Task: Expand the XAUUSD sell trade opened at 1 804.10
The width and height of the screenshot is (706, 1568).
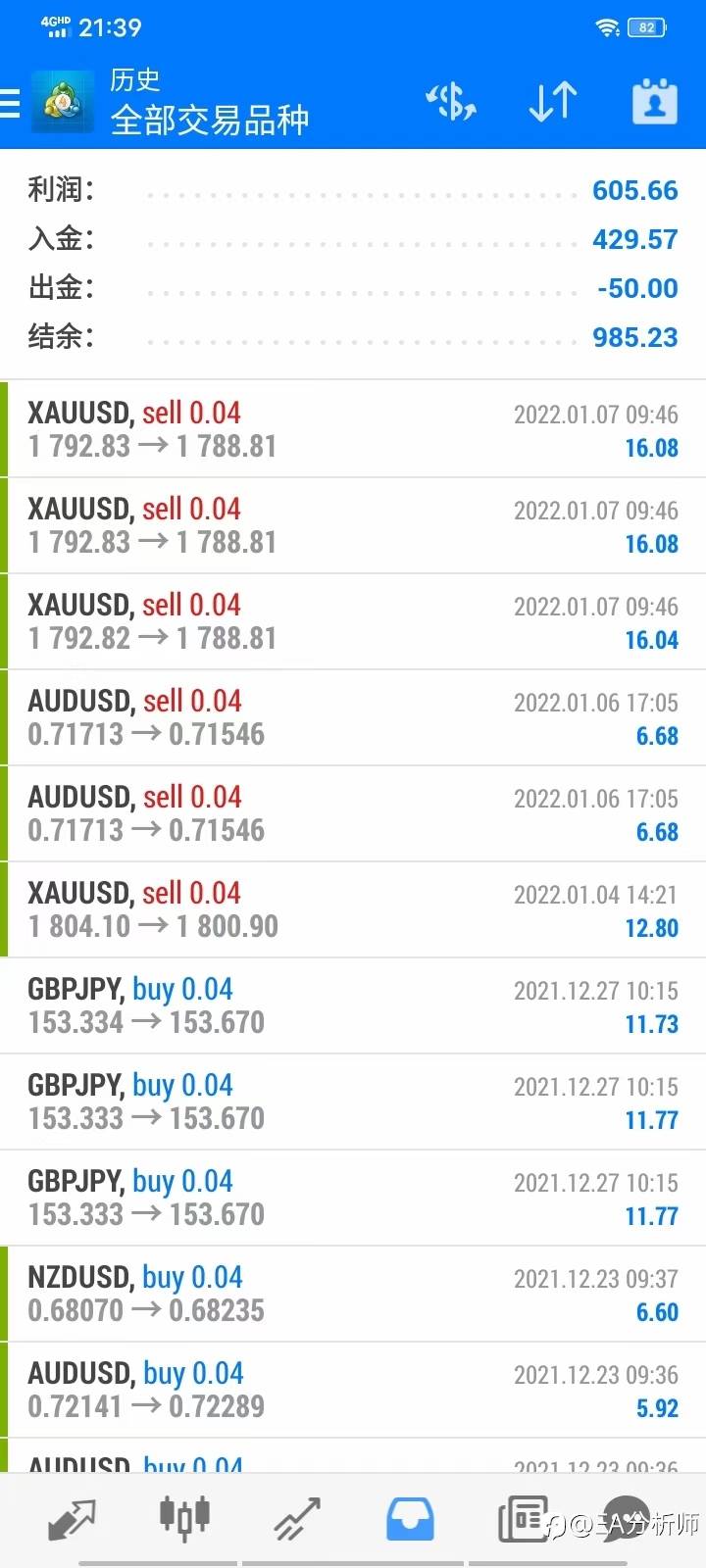Action: coord(353,909)
